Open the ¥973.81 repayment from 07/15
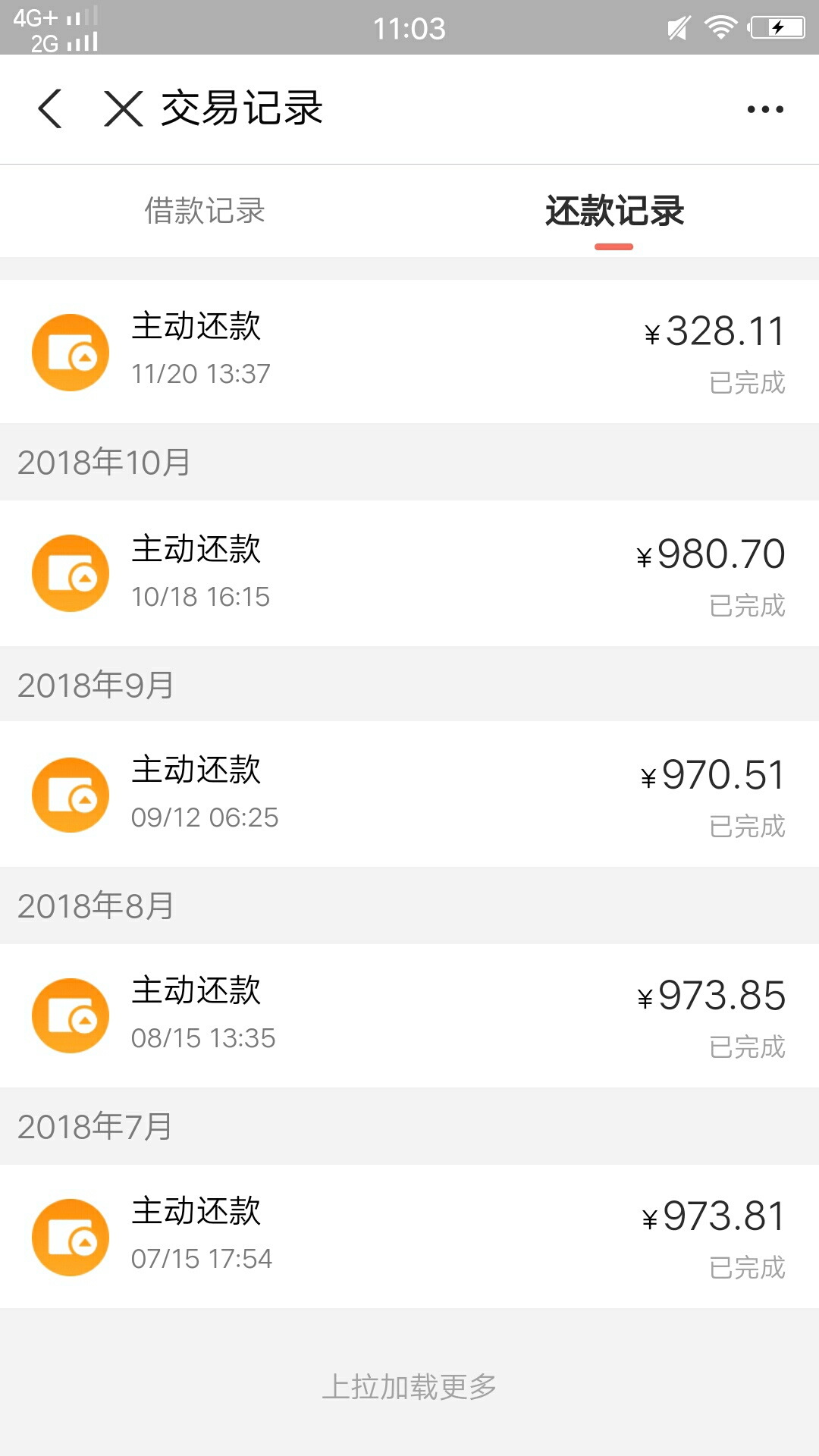Image resolution: width=819 pixels, height=1456 pixels. [409, 1237]
